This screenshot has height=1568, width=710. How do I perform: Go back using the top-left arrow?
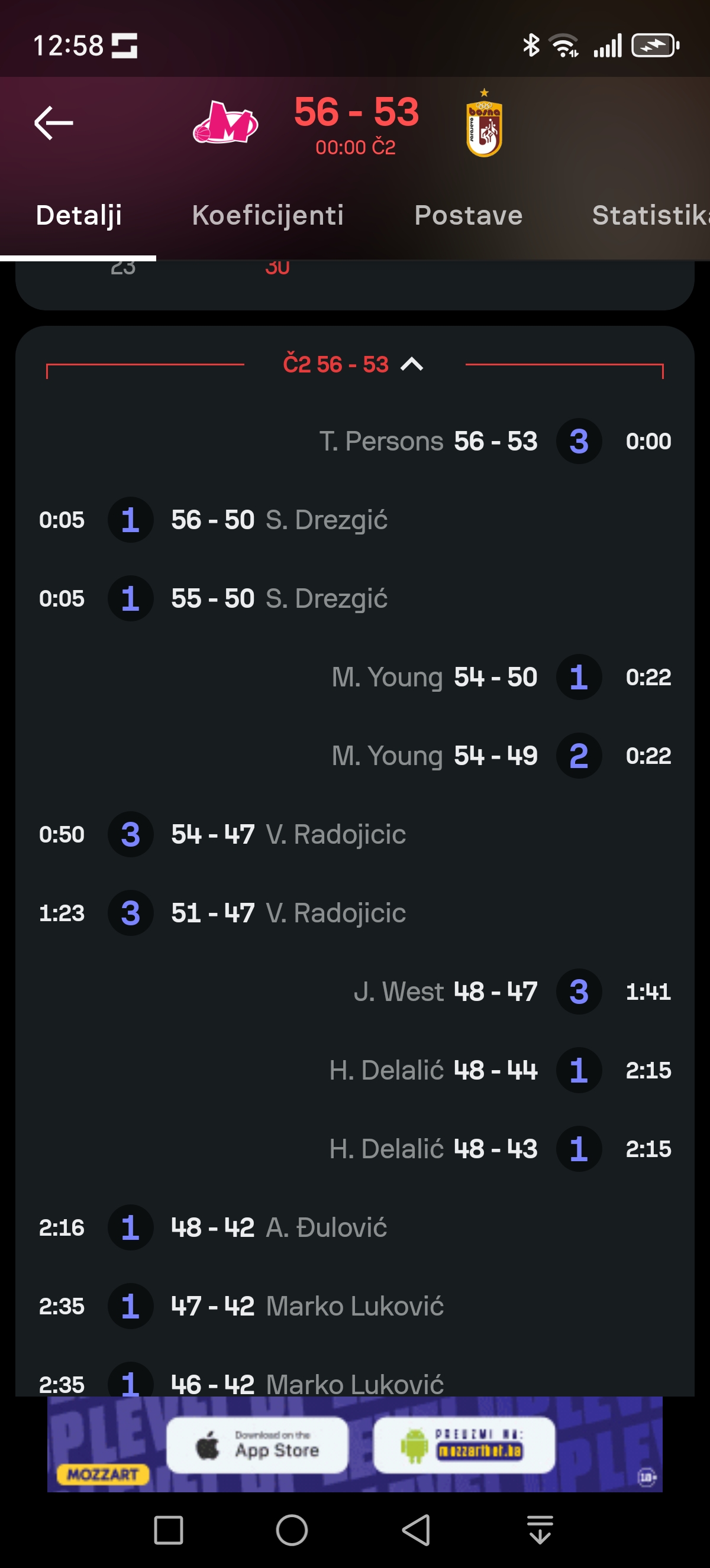pos(54,123)
